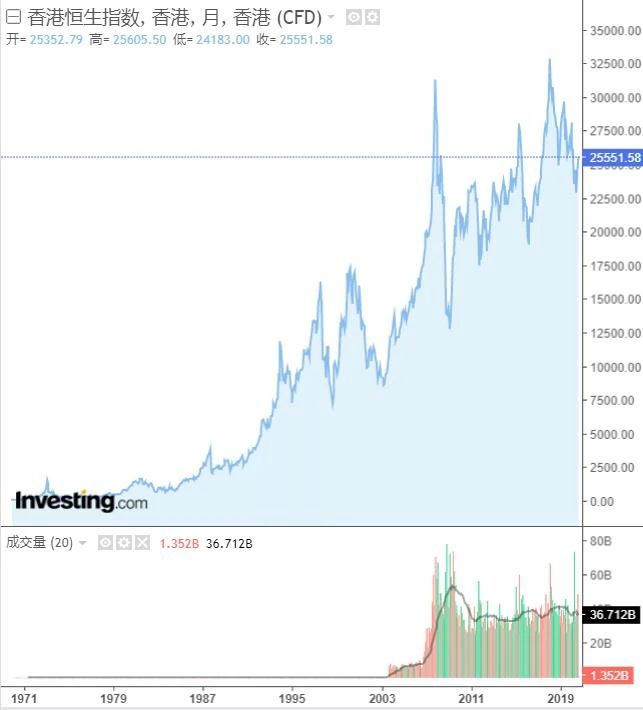This screenshot has height=710, width=643.
Task: Remove the volume indicator
Action: click(x=141, y=543)
